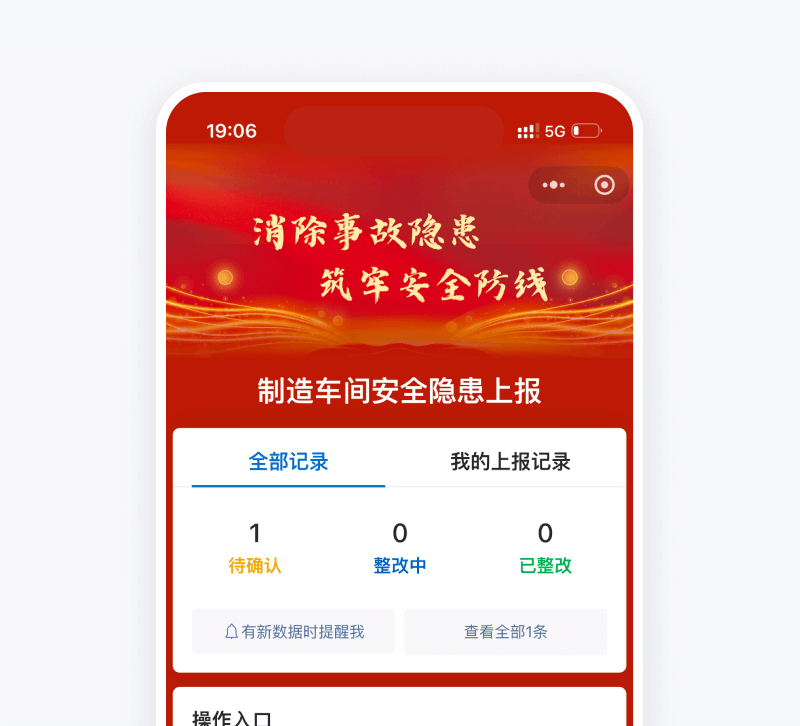Switch to the 我的上报记录 tab
The width and height of the screenshot is (800, 726).
click(510, 462)
